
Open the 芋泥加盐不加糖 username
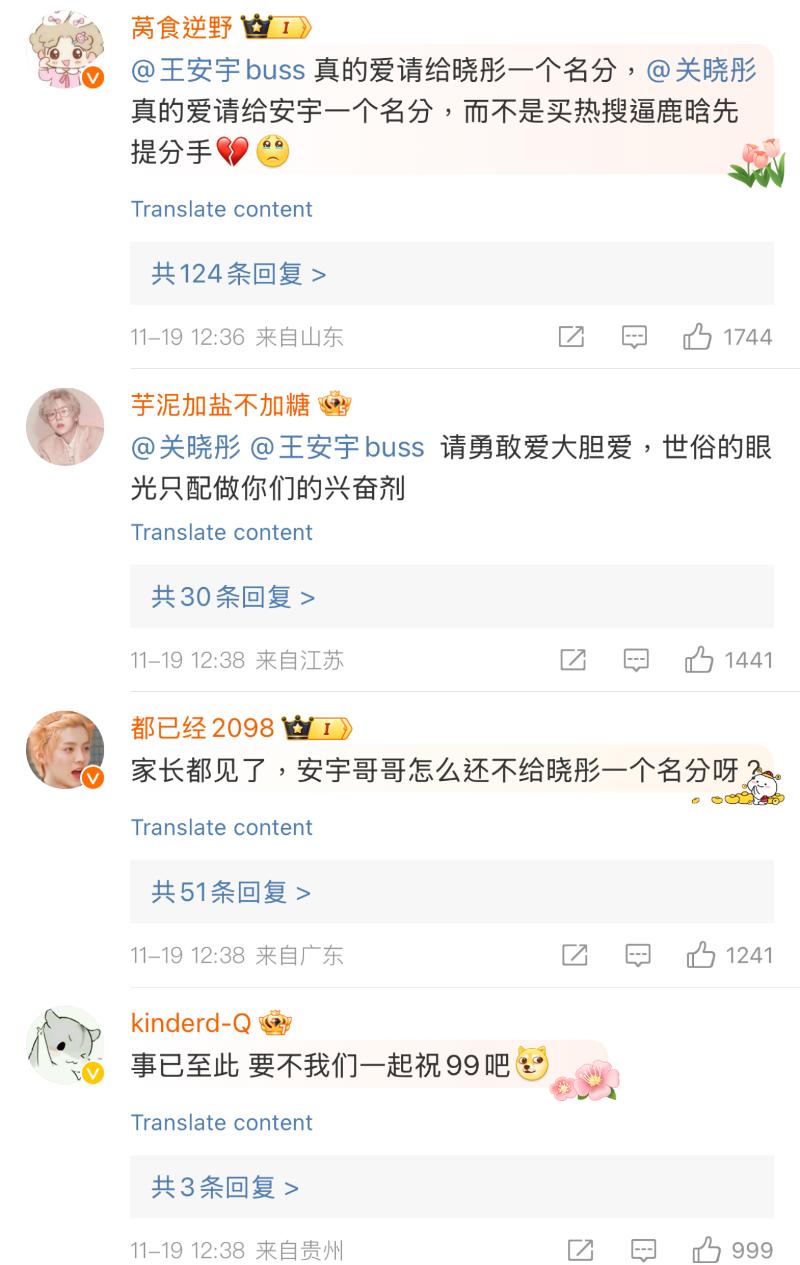click(x=221, y=404)
